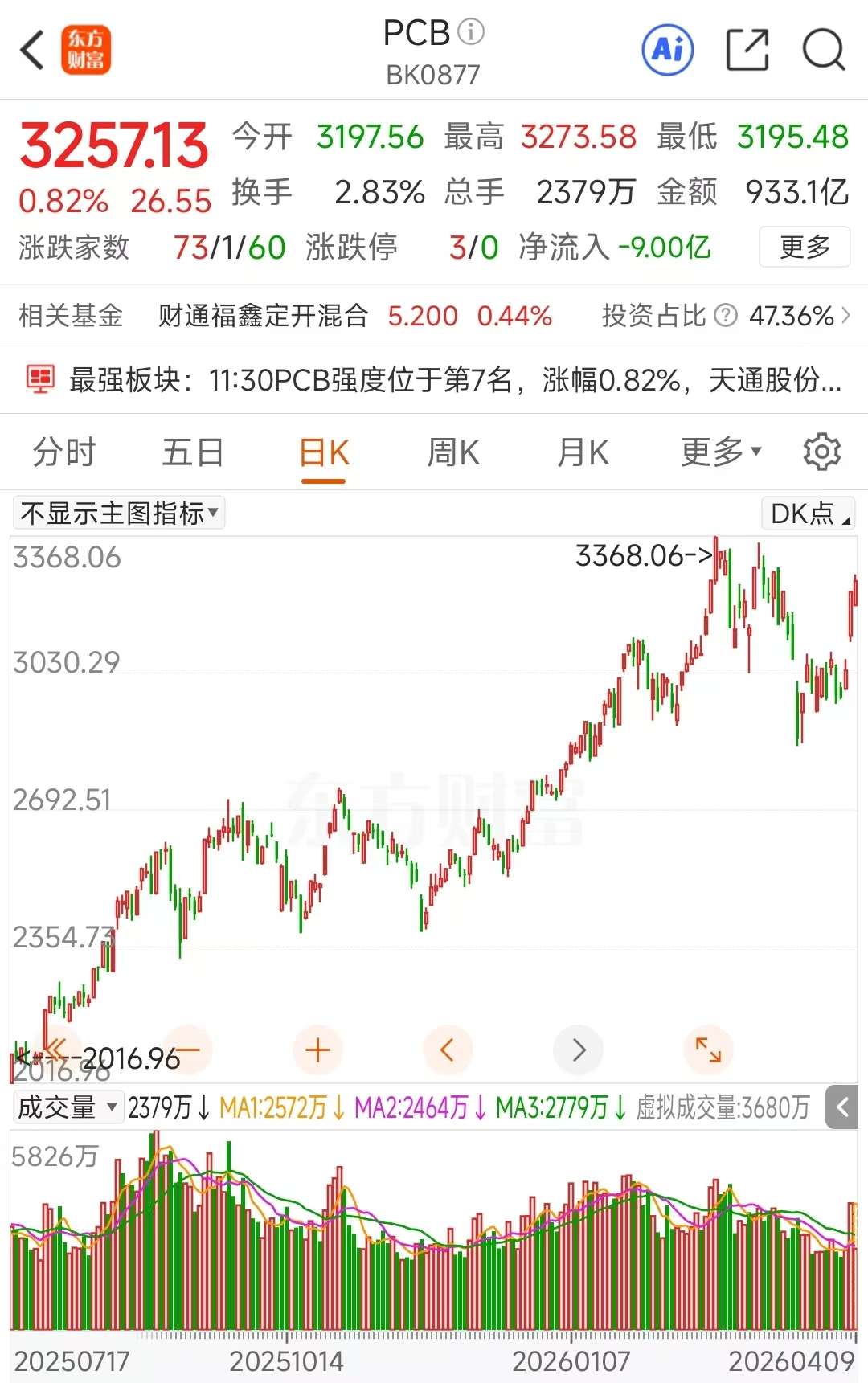Open the 不显示主图指标 dropdown
The width and height of the screenshot is (868, 1383).
pyautogui.click(x=118, y=512)
